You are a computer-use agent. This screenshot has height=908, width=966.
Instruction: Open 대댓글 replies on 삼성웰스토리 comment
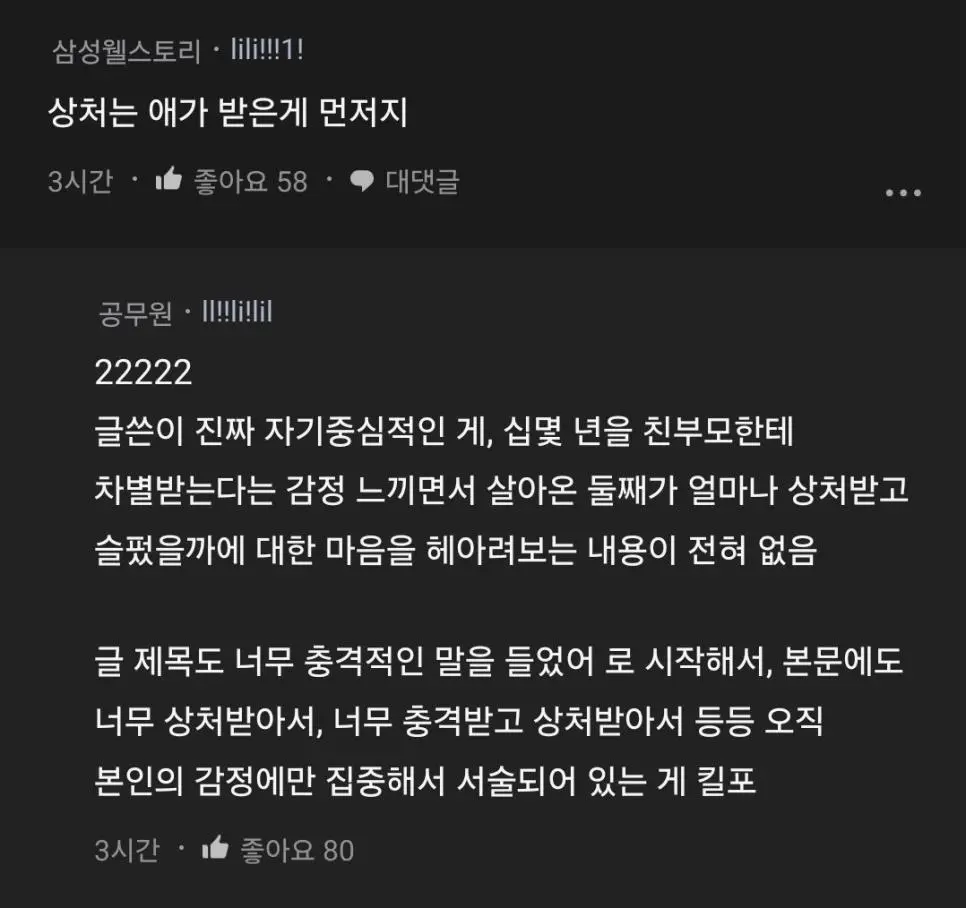[405, 181]
